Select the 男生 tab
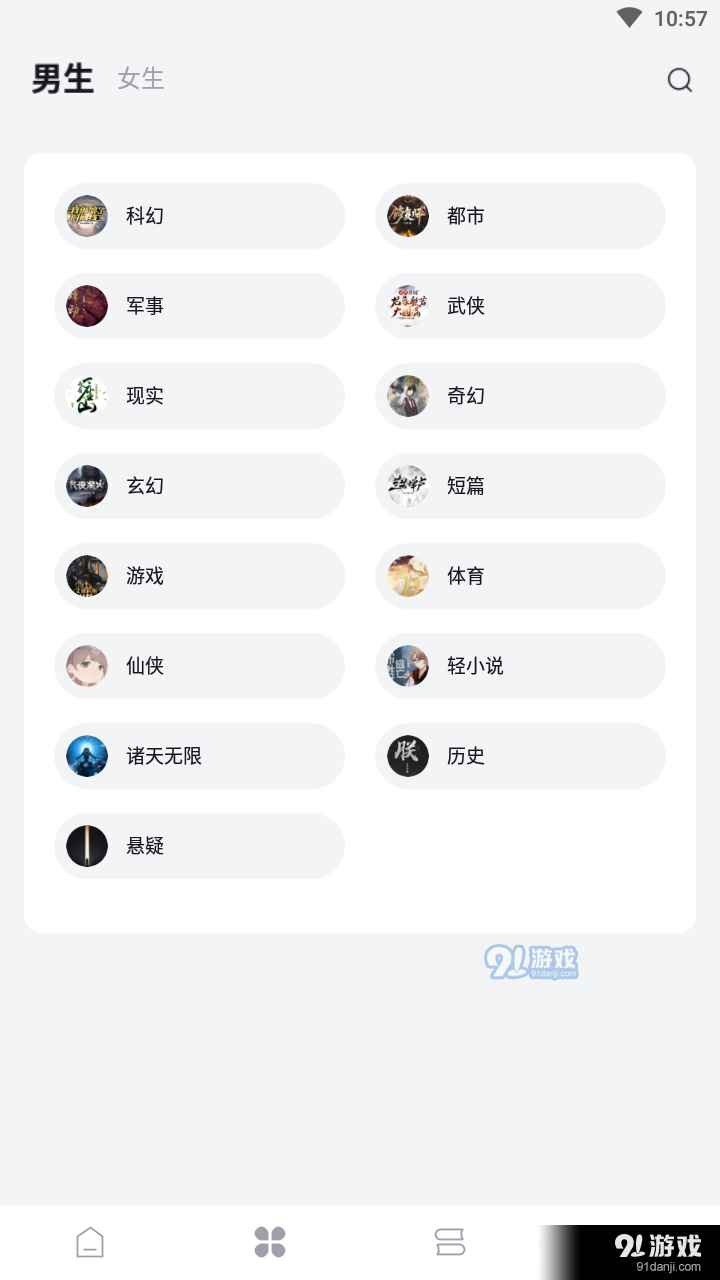Image resolution: width=720 pixels, height=1280 pixels. (x=62, y=78)
